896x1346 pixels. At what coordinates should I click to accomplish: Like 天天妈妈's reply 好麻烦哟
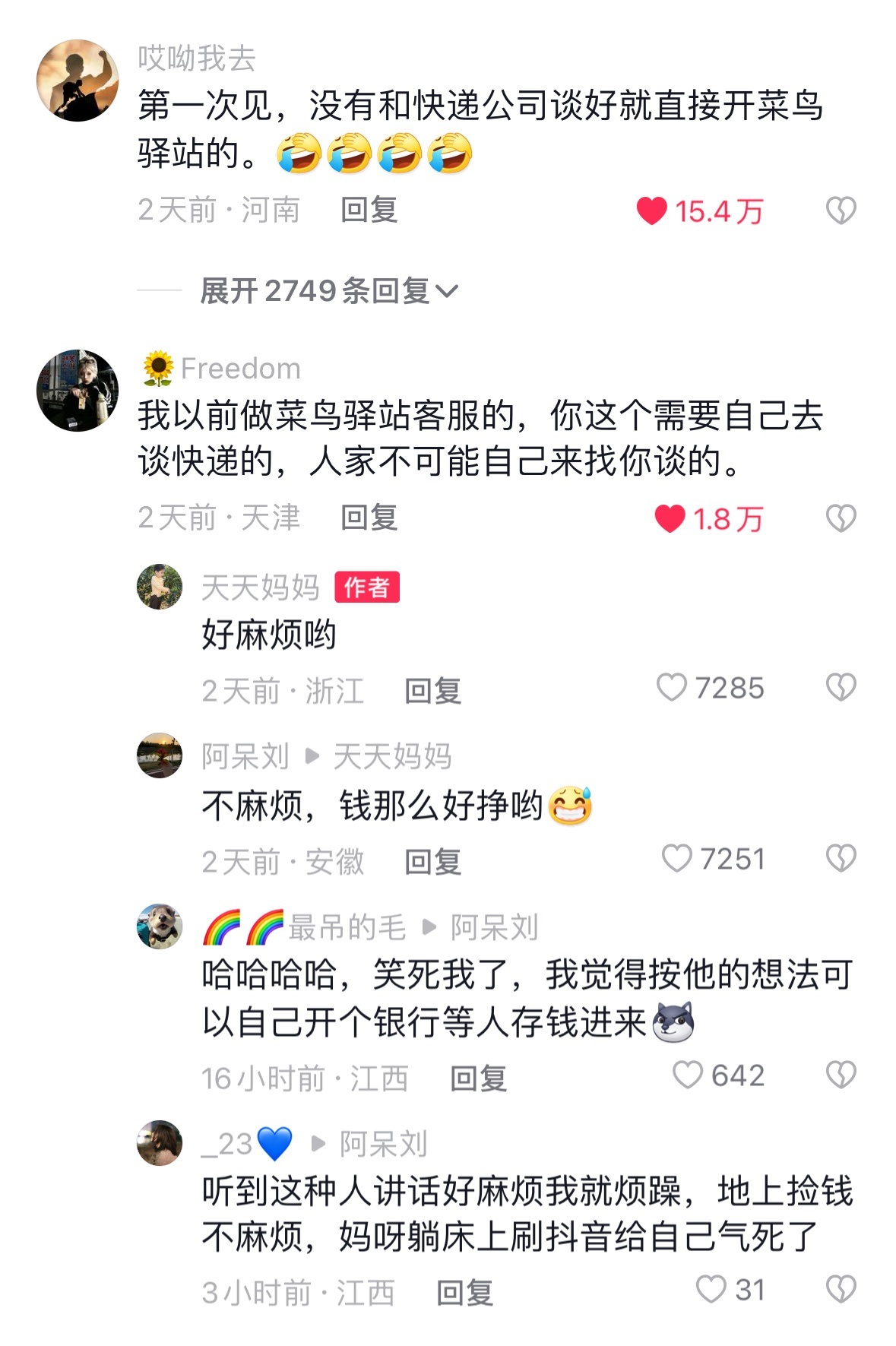click(x=672, y=688)
